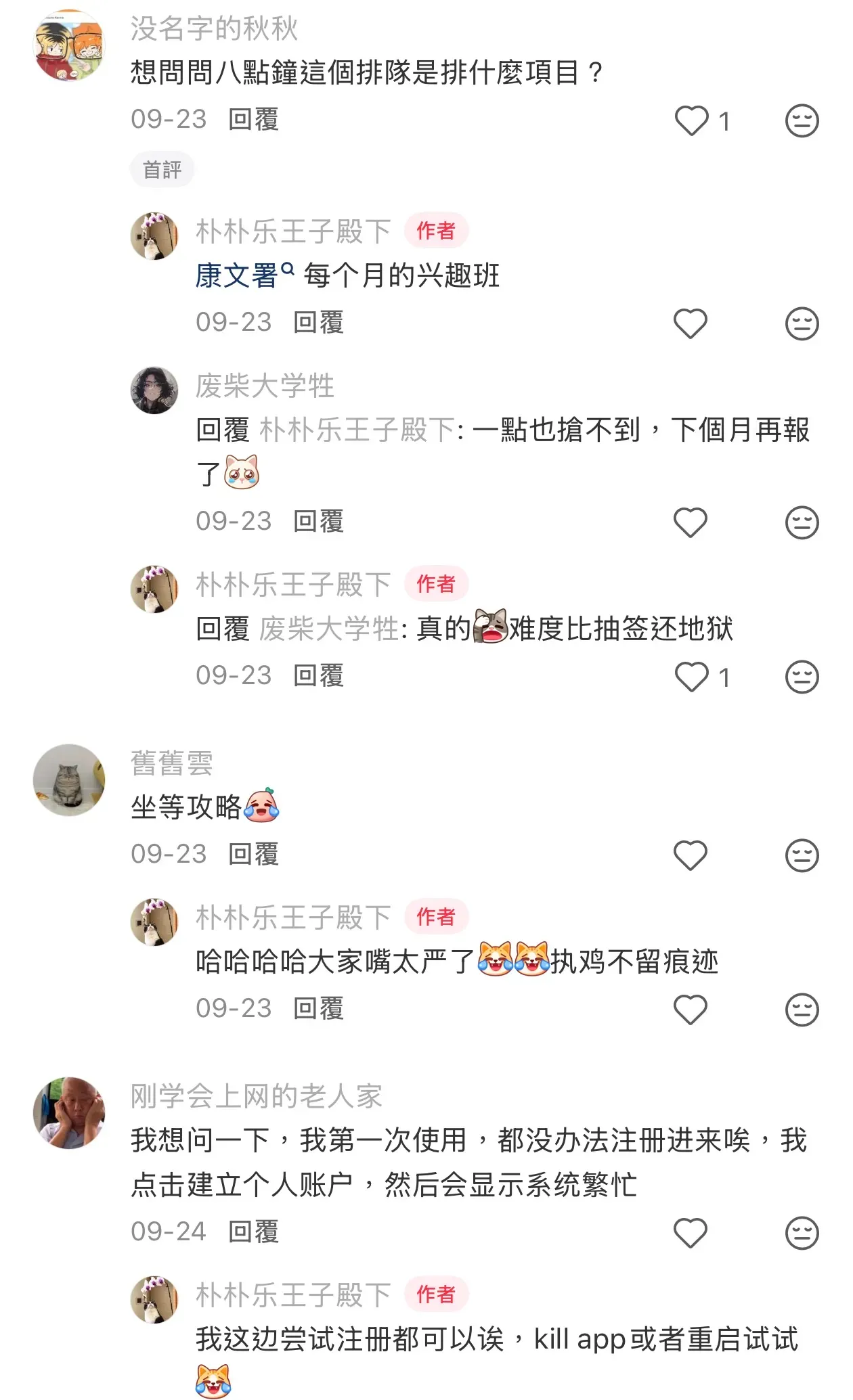The image size is (853, 1400).
Task: Like the comment by 没名字的秋秋
Action: tap(691, 121)
